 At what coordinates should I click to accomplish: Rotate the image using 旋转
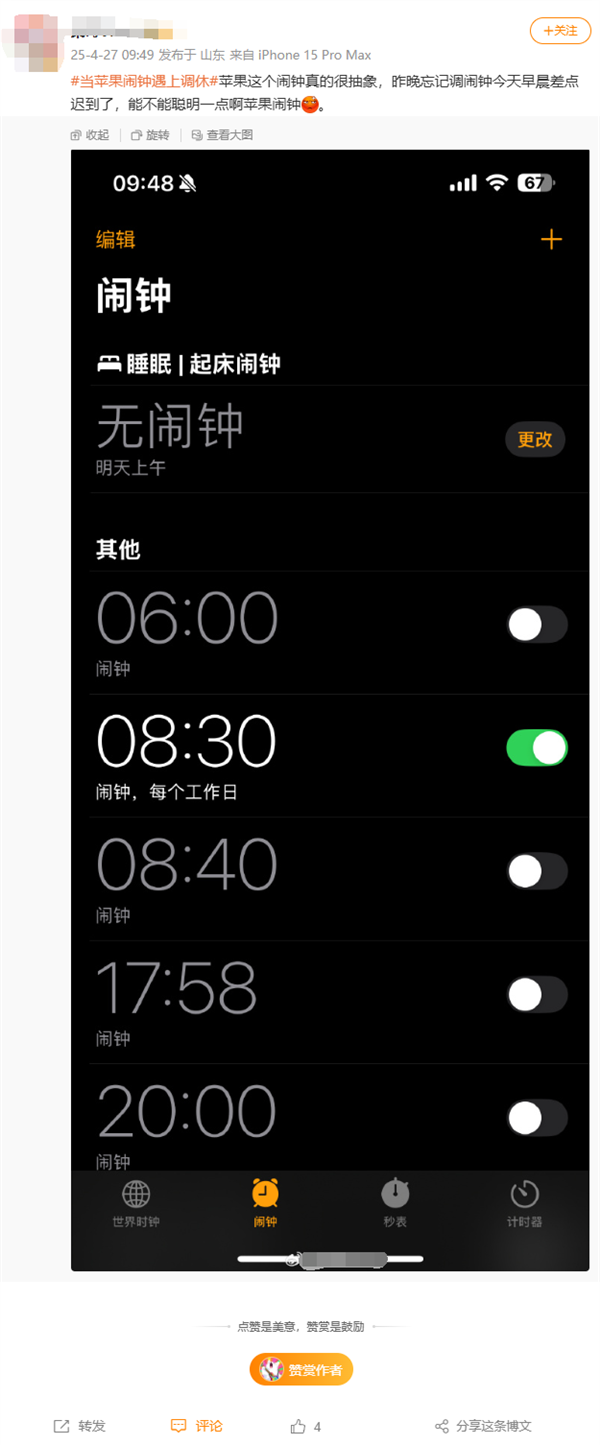click(150, 135)
